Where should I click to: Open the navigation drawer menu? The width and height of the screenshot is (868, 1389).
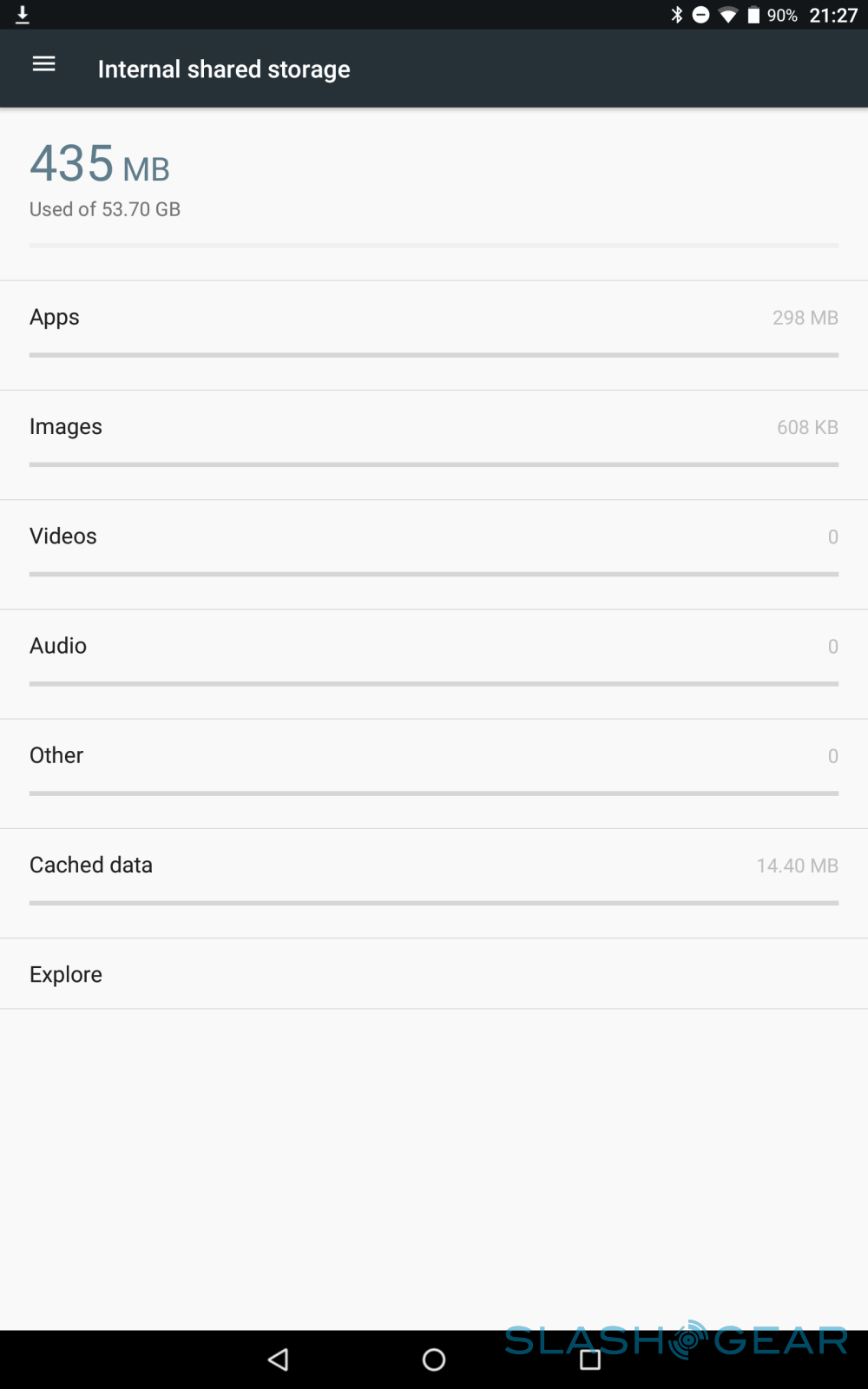point(43,64)
